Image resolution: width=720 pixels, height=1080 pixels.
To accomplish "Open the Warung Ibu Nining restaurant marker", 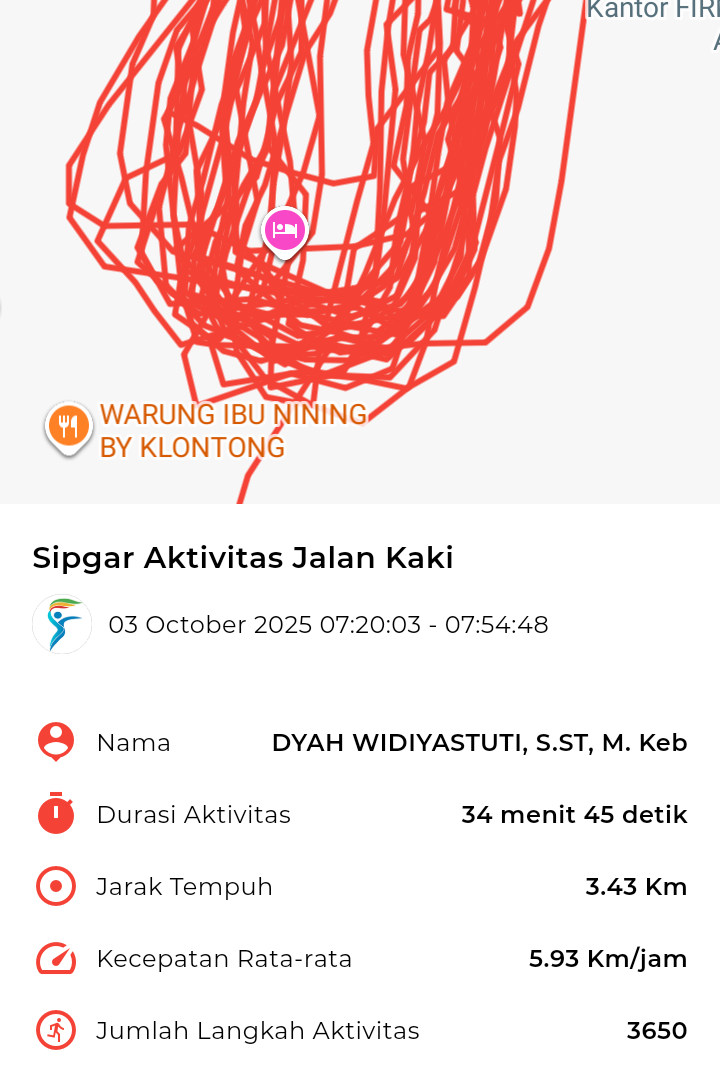I will pos(68,427).
